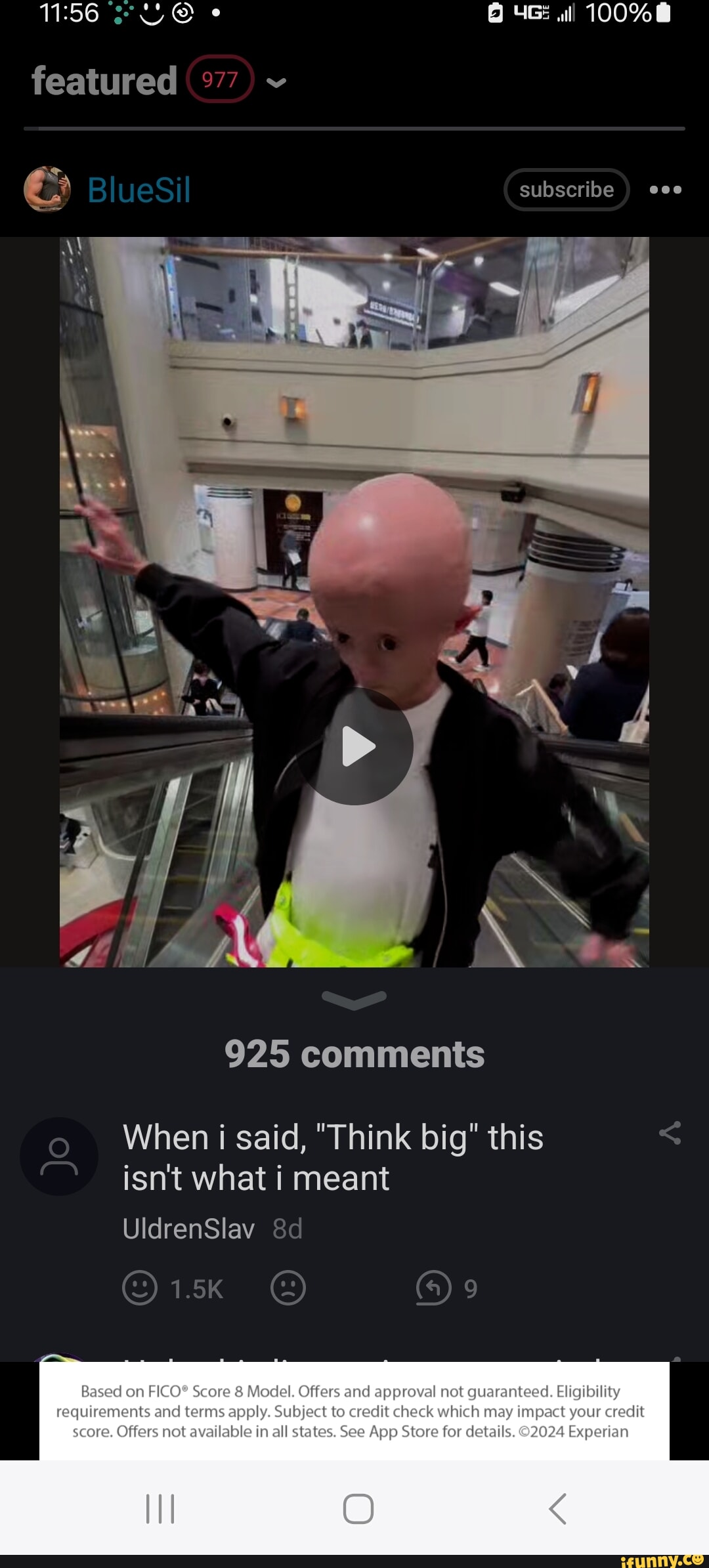709x1568 pixels.
Task: Open recent apps from navigation bar
Action: click(x=160, y=1508)
